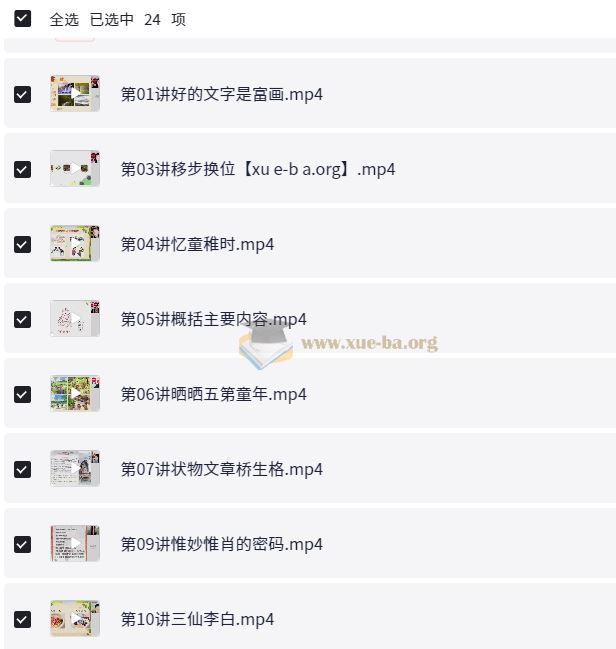Open 第03讲移步换位 video file

257,169
